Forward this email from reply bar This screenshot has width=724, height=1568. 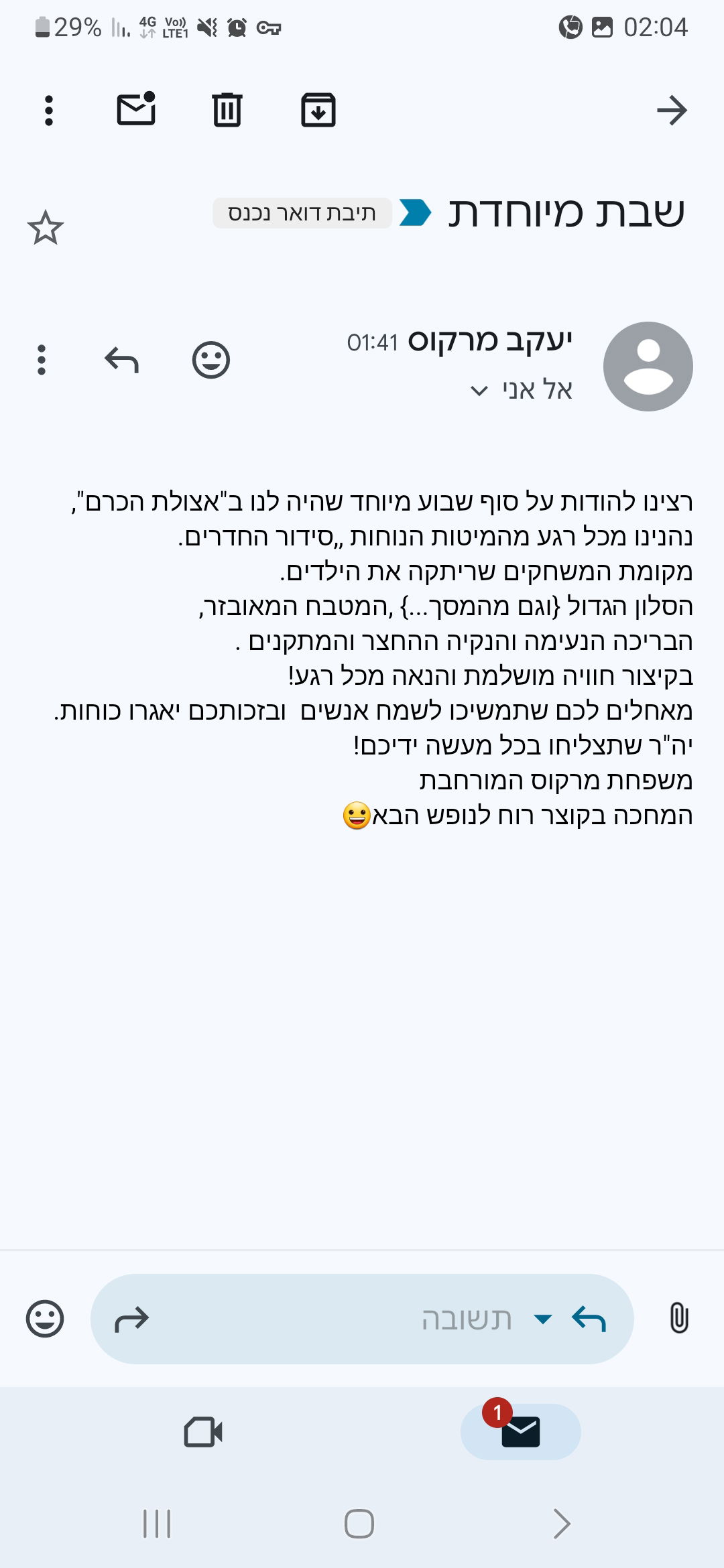pyautogui.click(x=132, y=1319)
